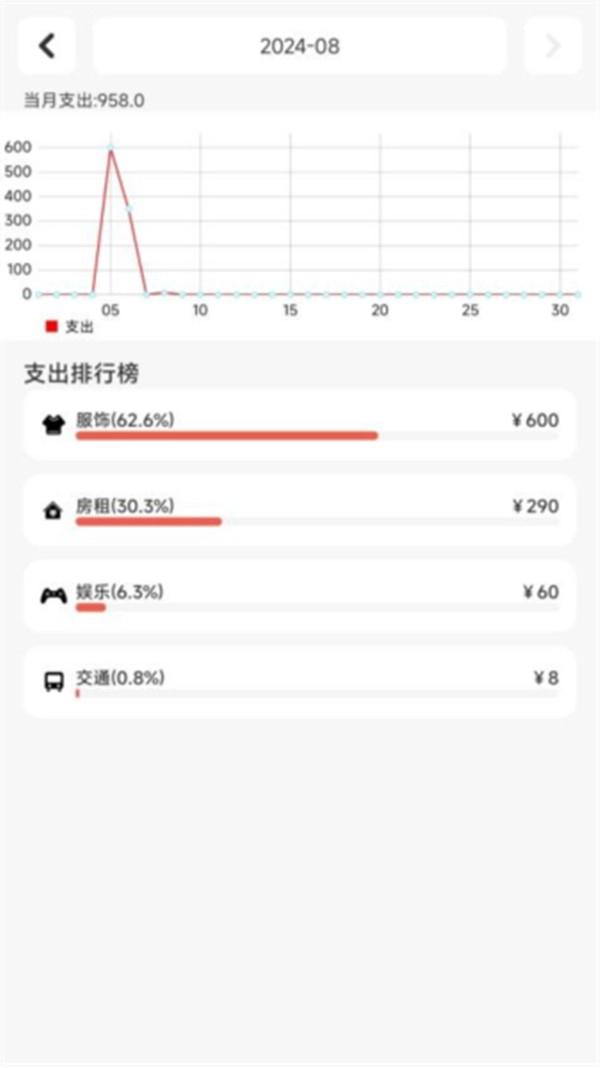Open the 房租 expense category row
Screen dimensions: 600x1068
click(x=300, y=510)
